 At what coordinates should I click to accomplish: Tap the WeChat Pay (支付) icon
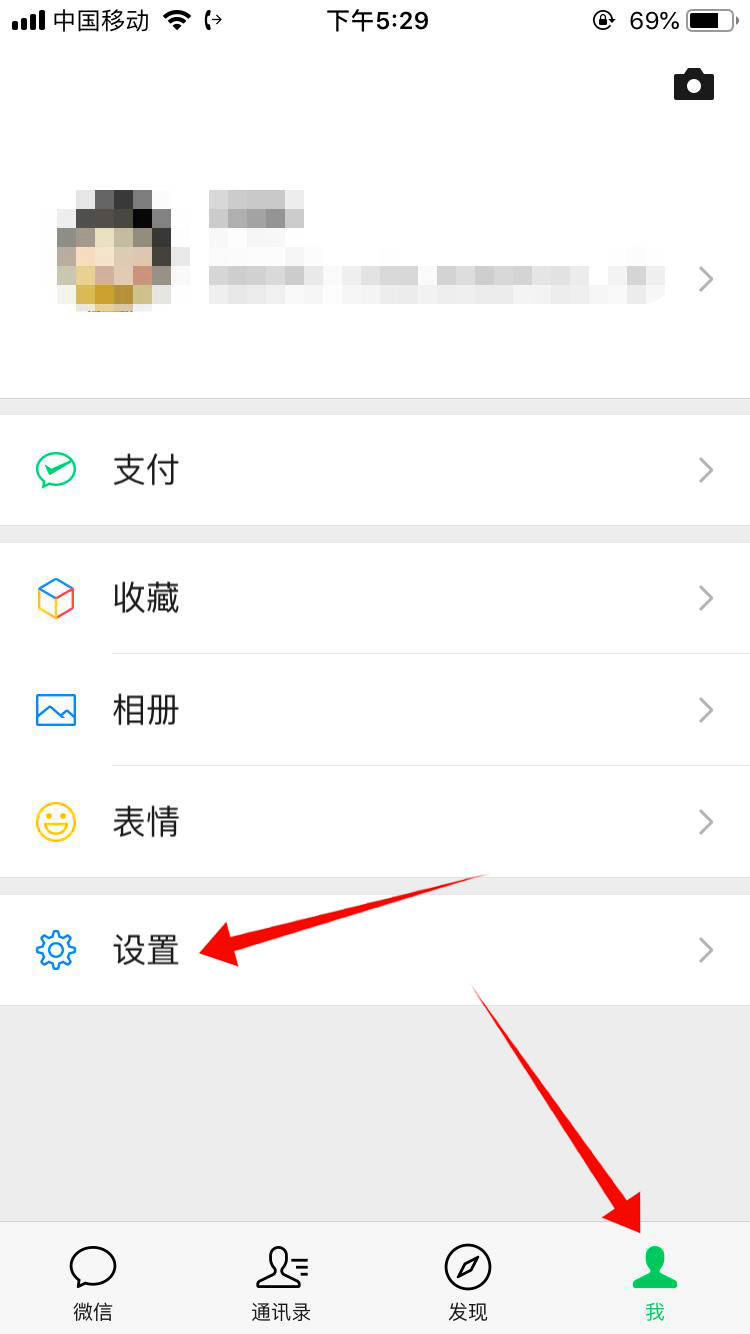pos(56,470)
